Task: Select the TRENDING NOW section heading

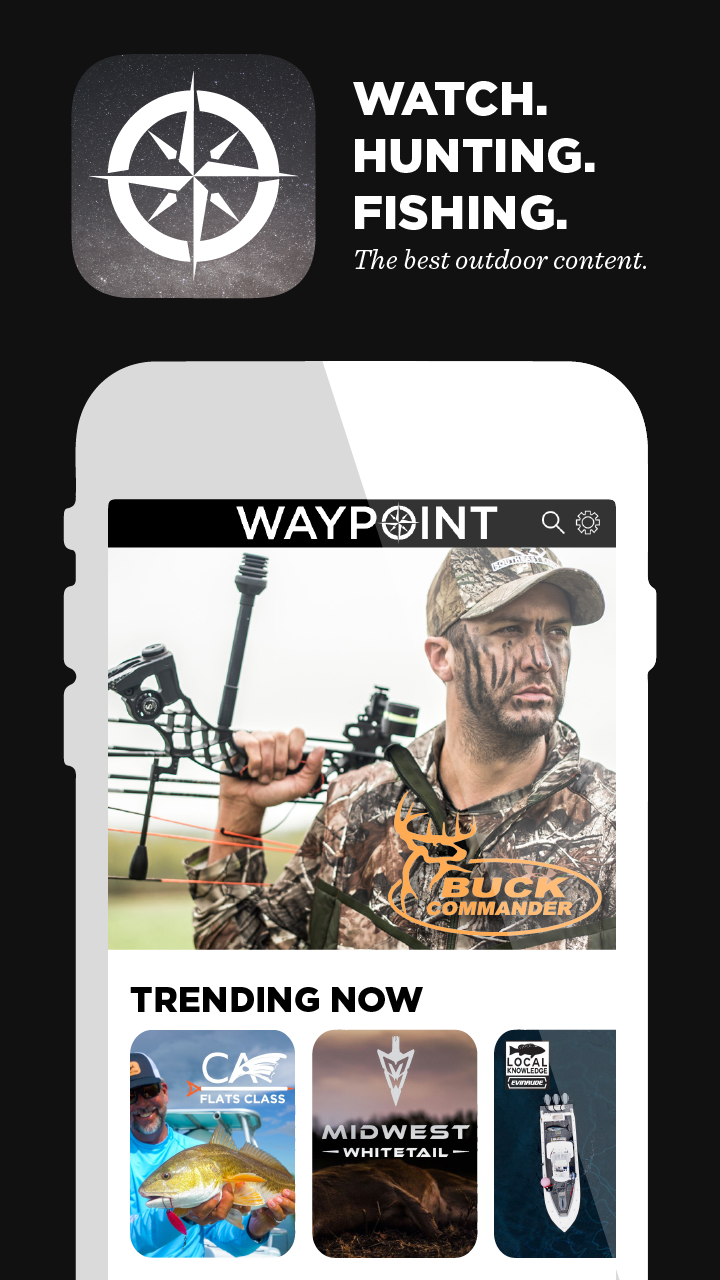Action: click(x=277, y=999)
